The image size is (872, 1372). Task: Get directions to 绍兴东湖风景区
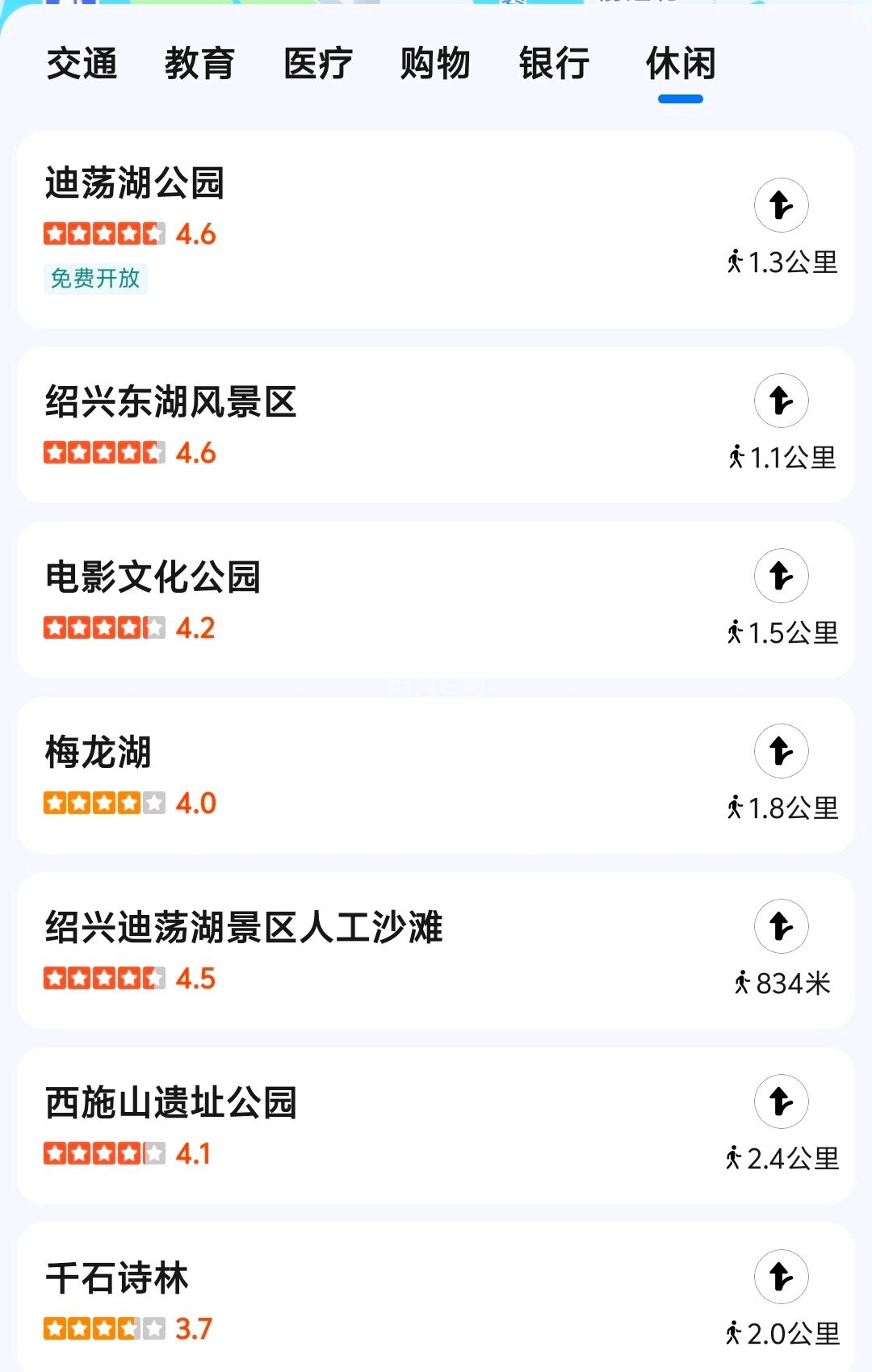(781, 401)
